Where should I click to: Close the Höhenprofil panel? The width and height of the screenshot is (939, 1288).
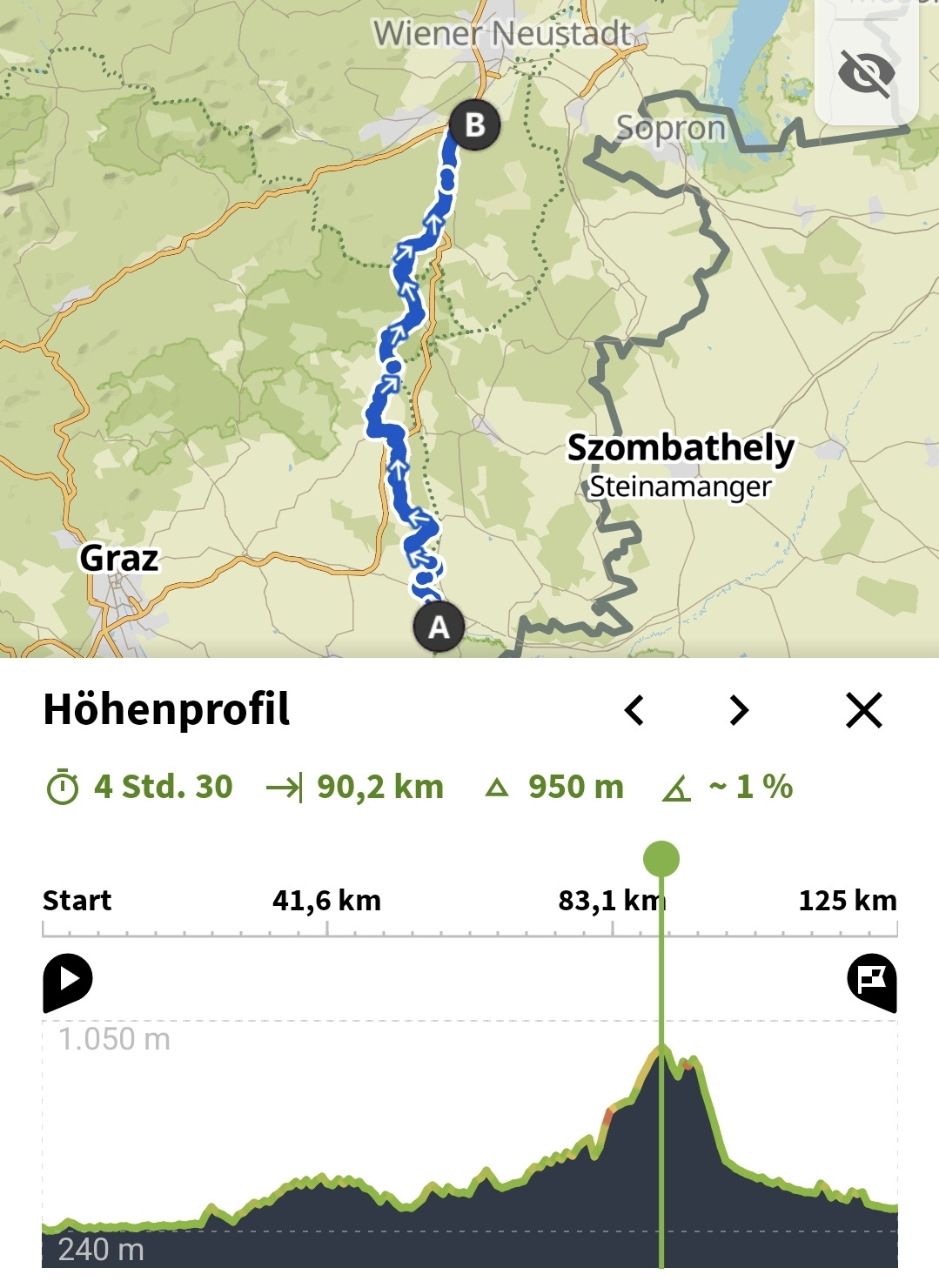pos(864,710)
